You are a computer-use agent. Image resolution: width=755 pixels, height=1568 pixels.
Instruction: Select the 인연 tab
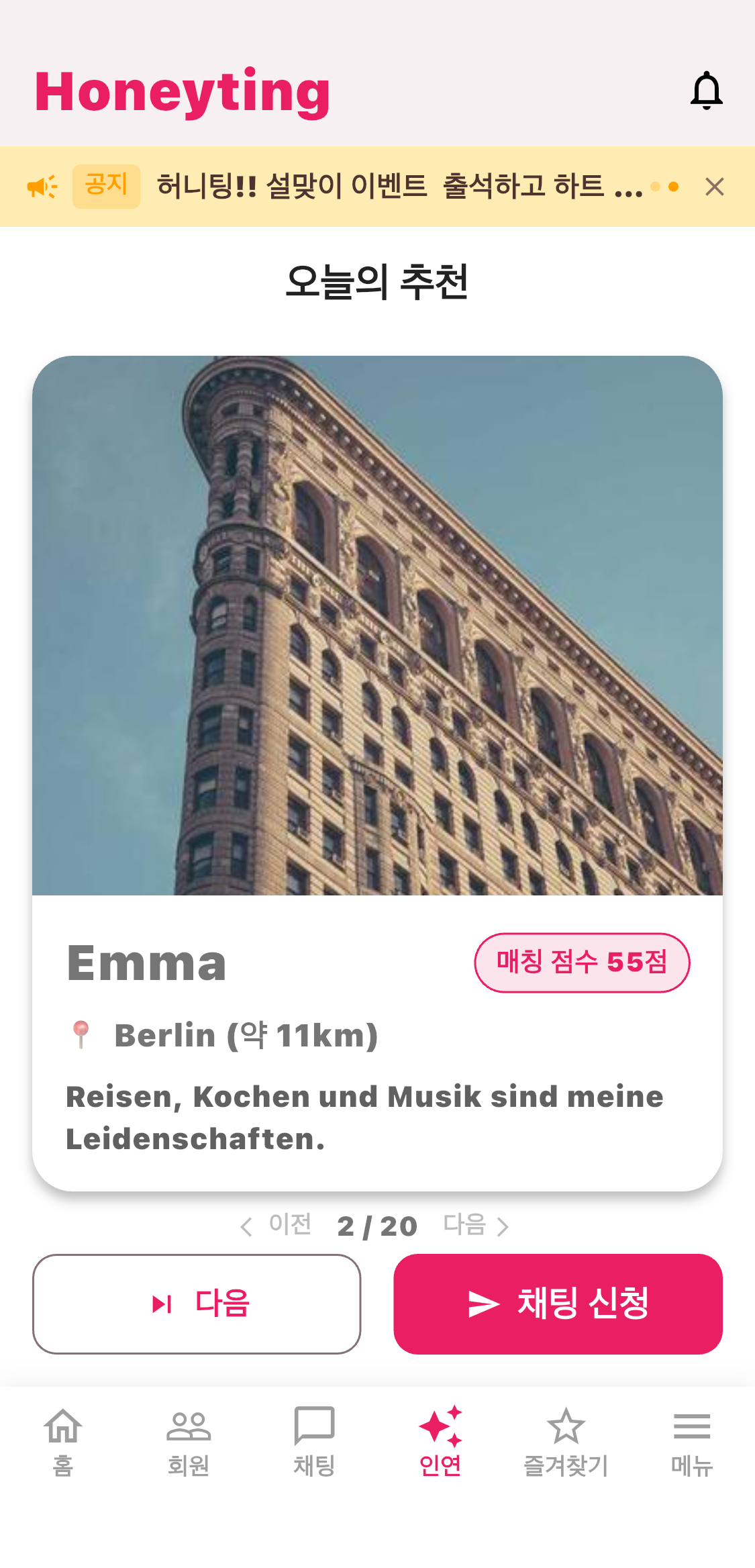tap(440, 1440)
